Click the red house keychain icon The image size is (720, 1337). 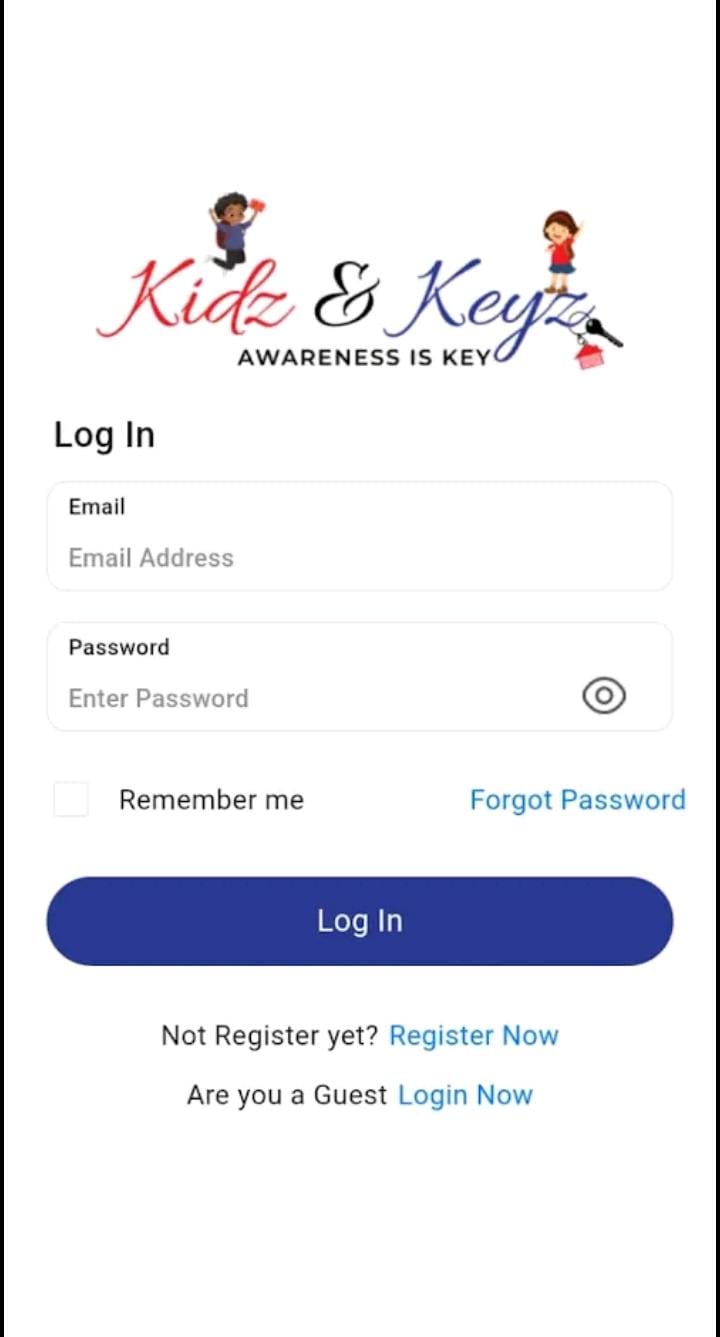pyautogui.click(x=590, y=357)
